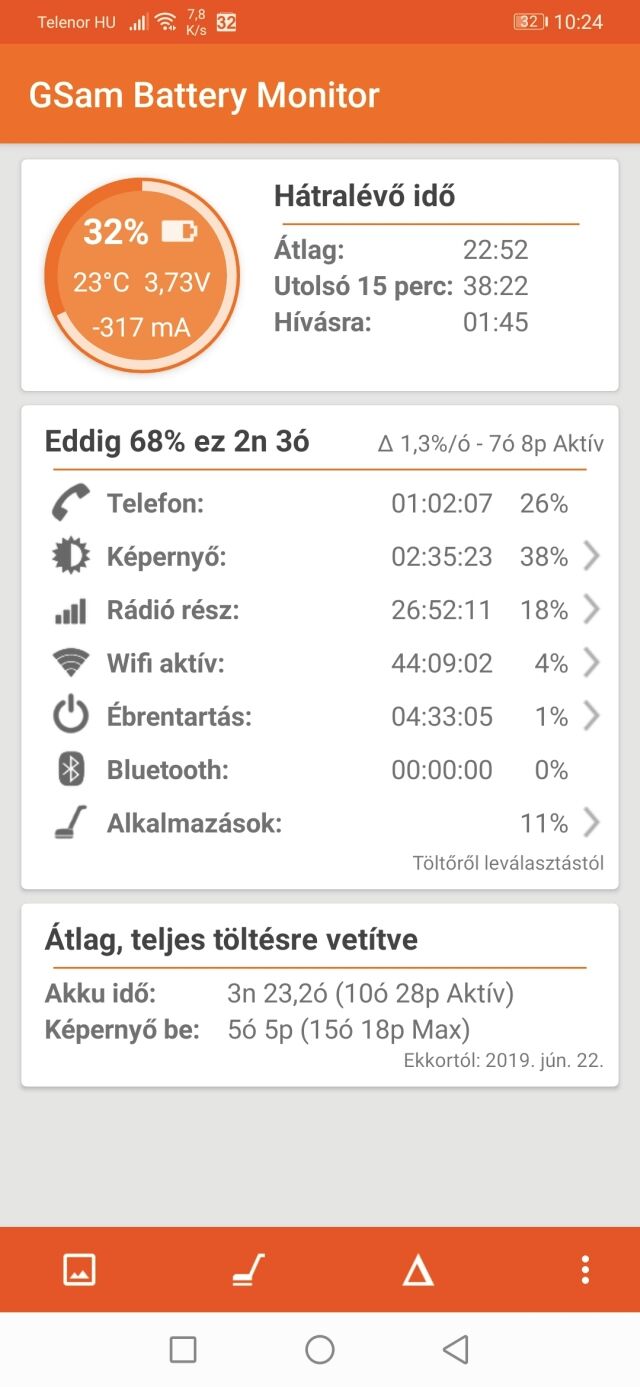Open the Átlag, teljes töltésre vetítve card
The height and width of the screenshot is (1387, 640).
click(320, 995)
